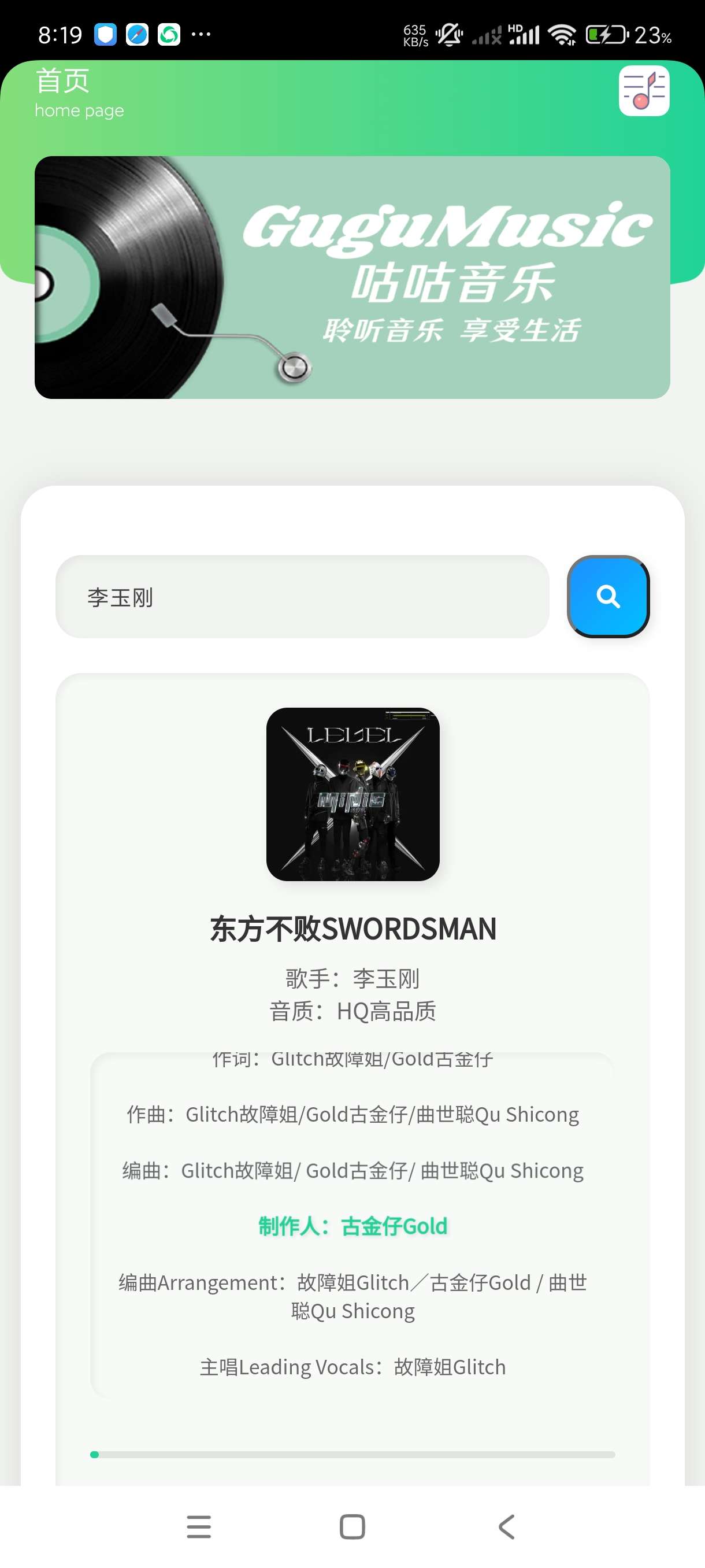705x1568 pixels.
Task: Open the 东方不败SWORDSMAN album cover
Action: click(353, 794)
